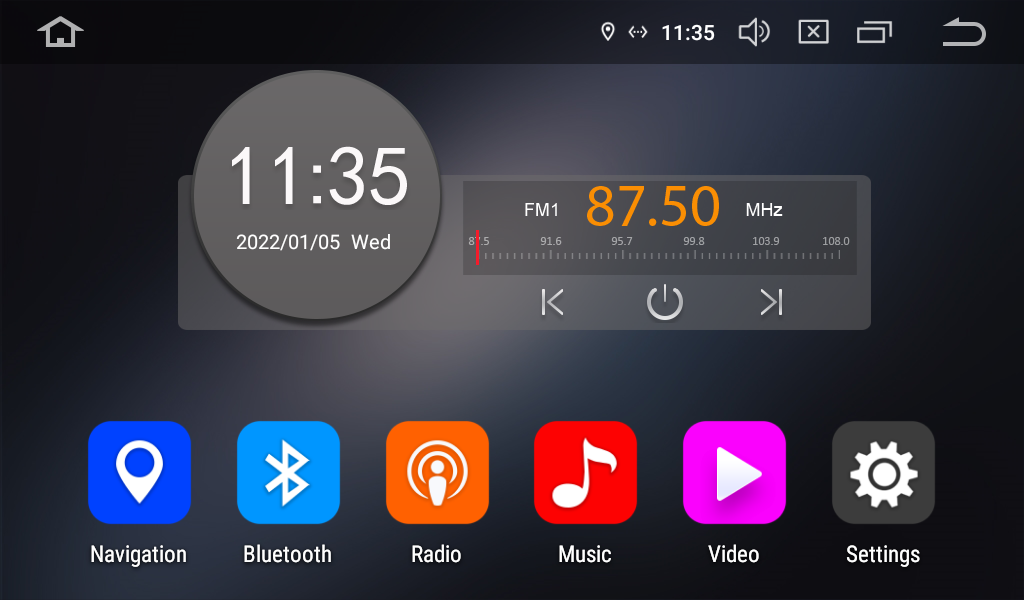1024x600 pixels.
Task: Start the Music app
Action: [585, 473]
